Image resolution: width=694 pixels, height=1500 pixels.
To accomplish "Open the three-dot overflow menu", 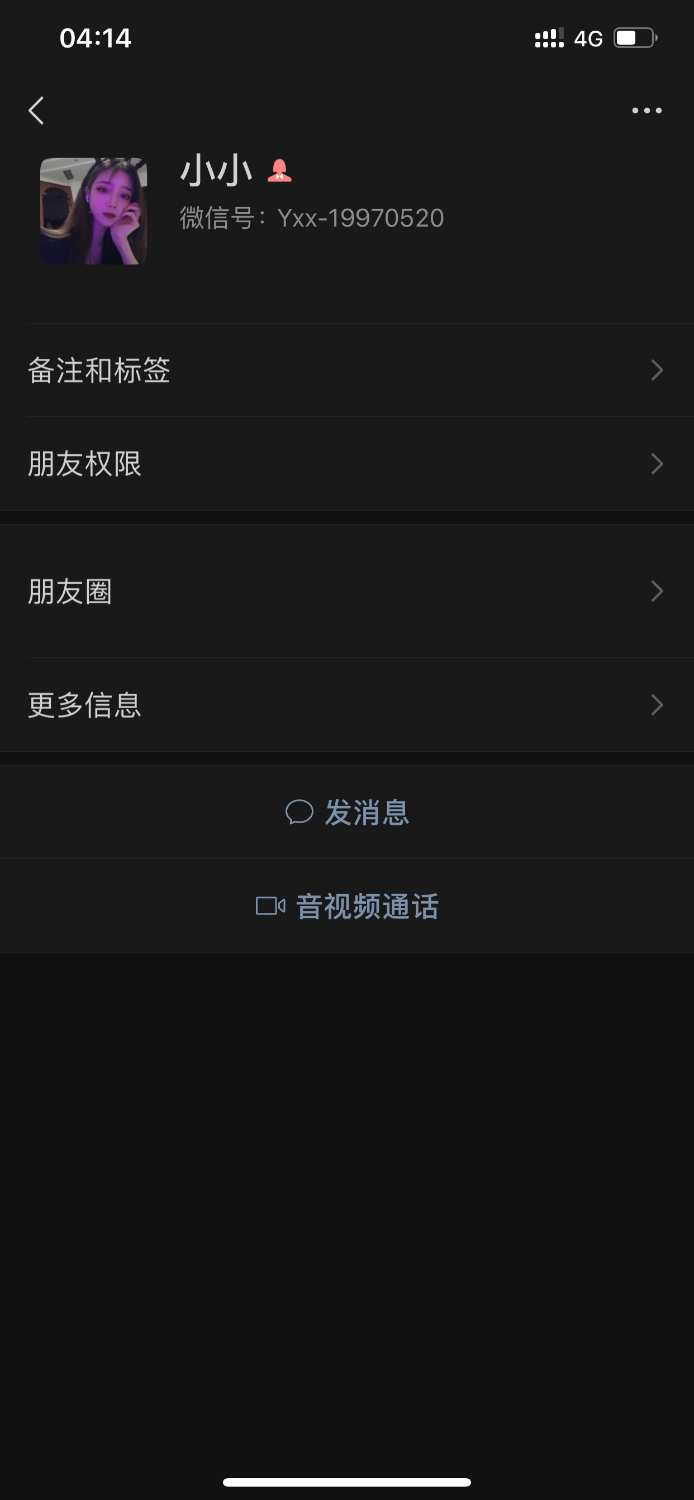I will coord(646,111).
